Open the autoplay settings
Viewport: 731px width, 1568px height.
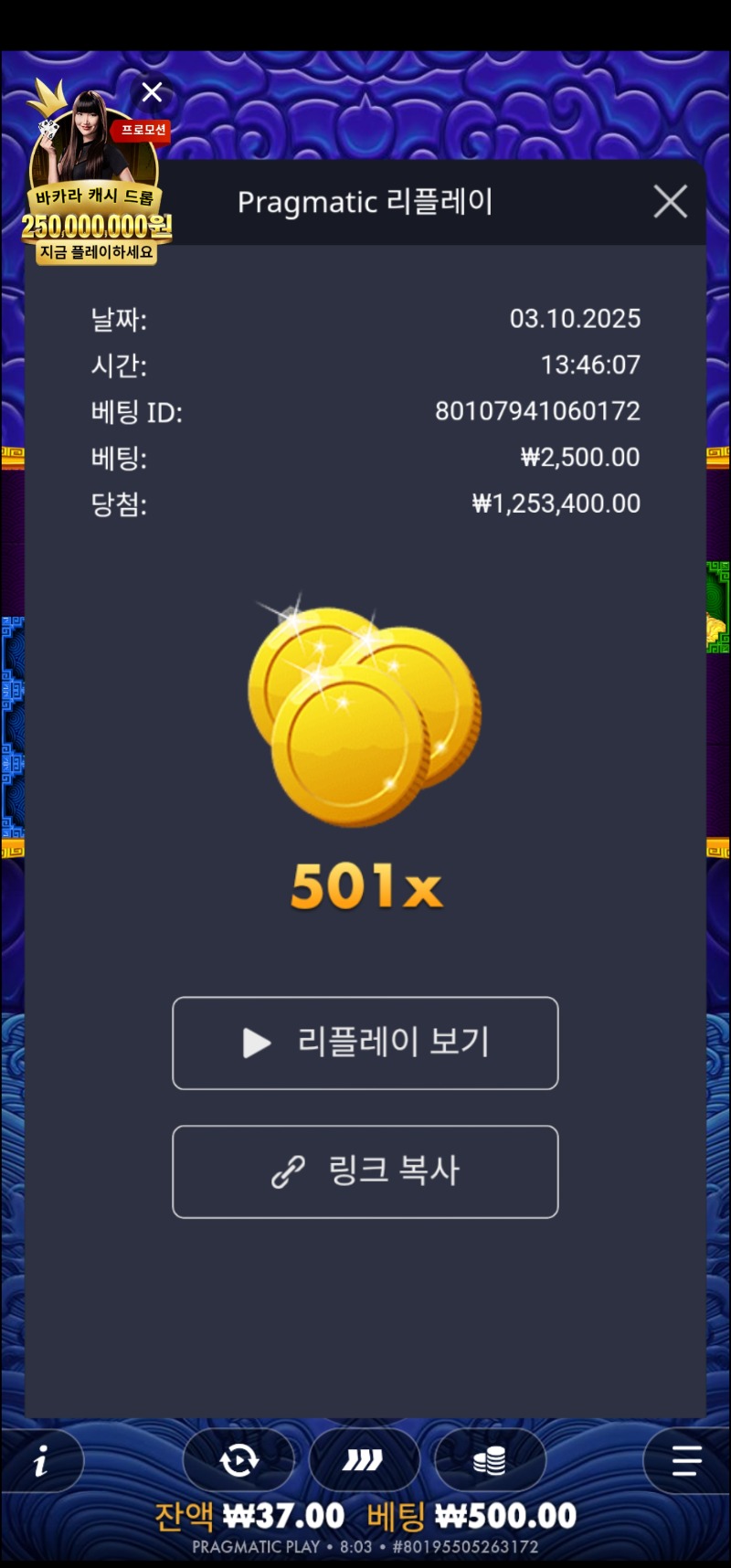(x=239, y=1460)
